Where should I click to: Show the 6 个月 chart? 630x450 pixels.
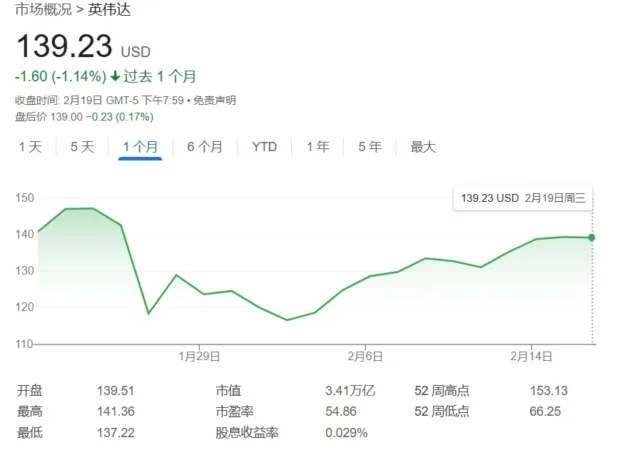click(204, 147)
